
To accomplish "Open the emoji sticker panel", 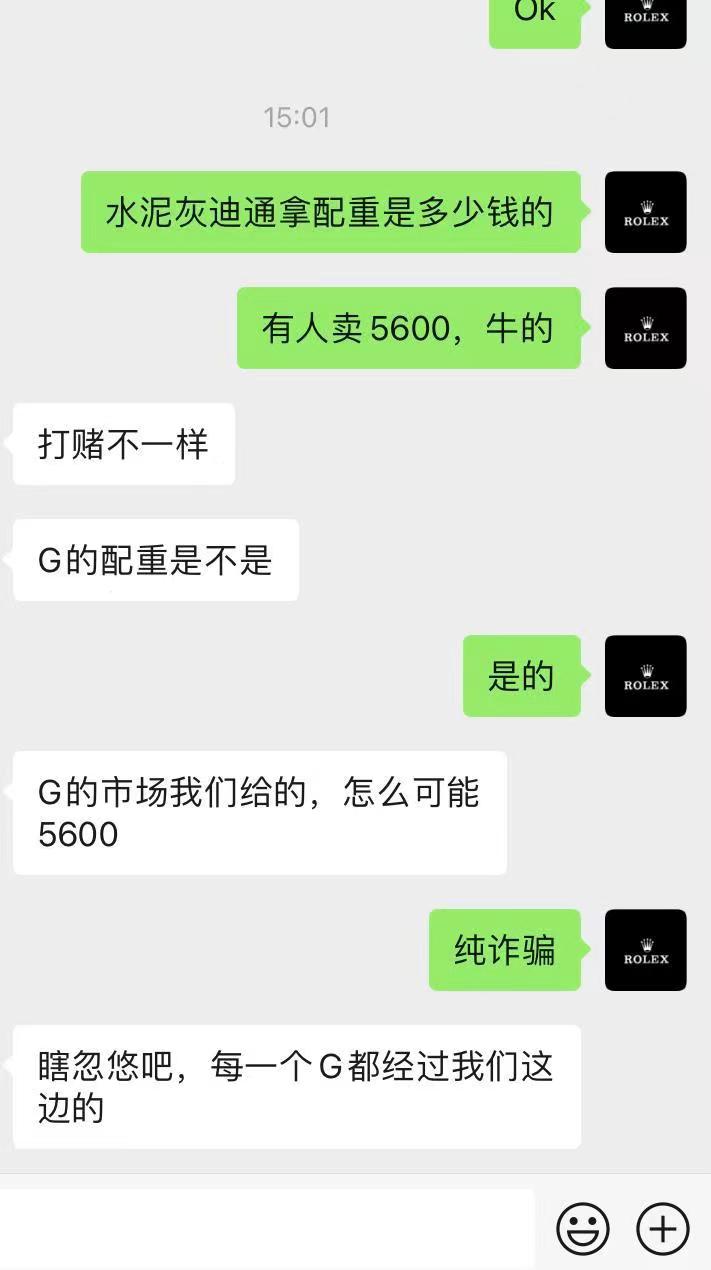I will point(583,1228).
